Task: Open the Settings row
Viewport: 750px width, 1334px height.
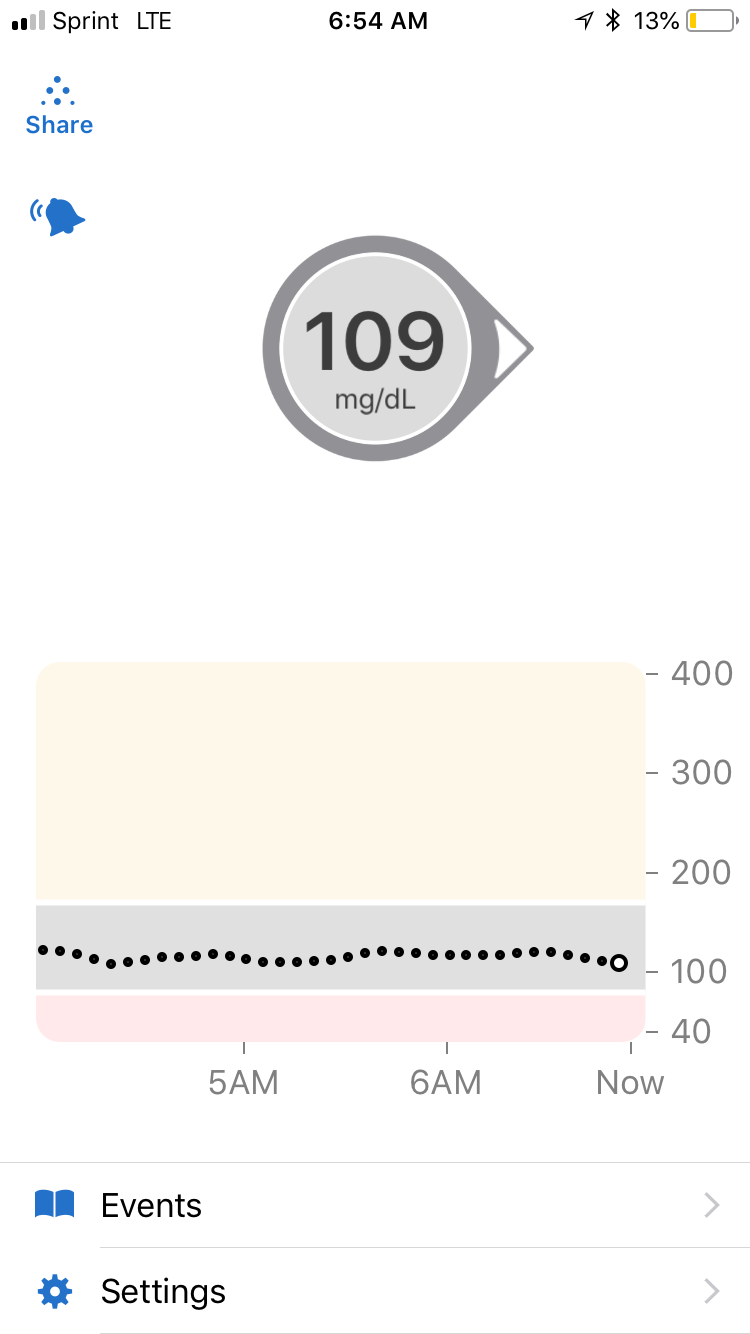Action: coord(375,1291)
